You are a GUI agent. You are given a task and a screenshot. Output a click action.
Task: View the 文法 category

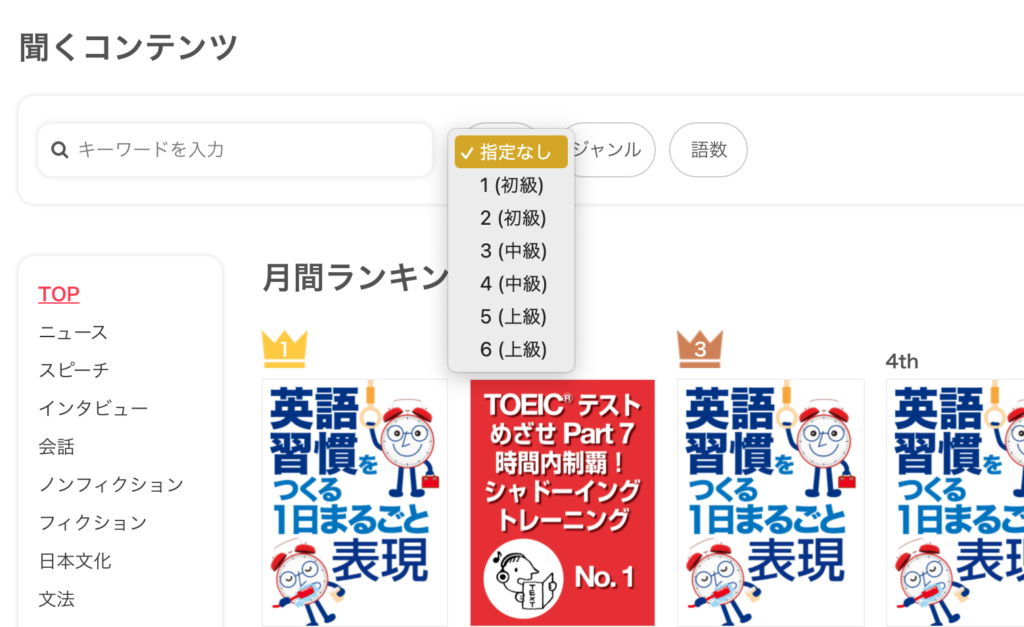[57, 598]
